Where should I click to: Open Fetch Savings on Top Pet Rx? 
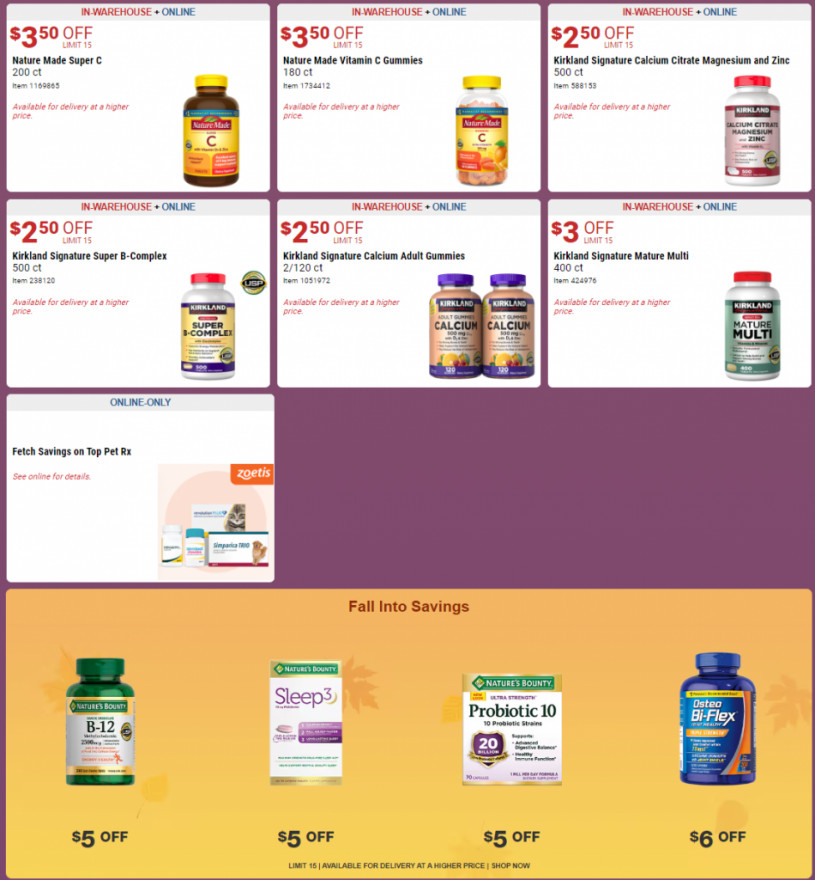tap(71, 452)
